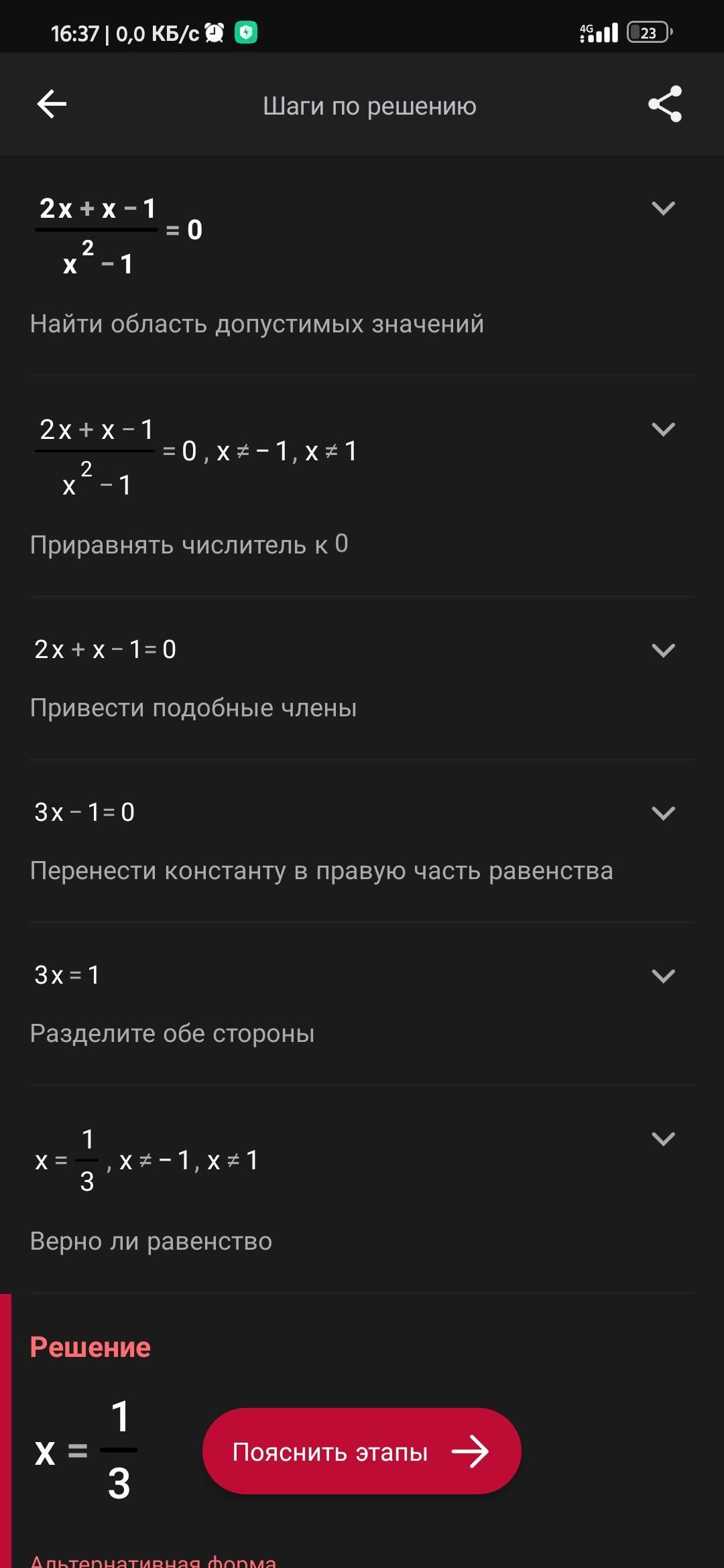
Task: Share the solution steps
Action: [x=664, y=105]
